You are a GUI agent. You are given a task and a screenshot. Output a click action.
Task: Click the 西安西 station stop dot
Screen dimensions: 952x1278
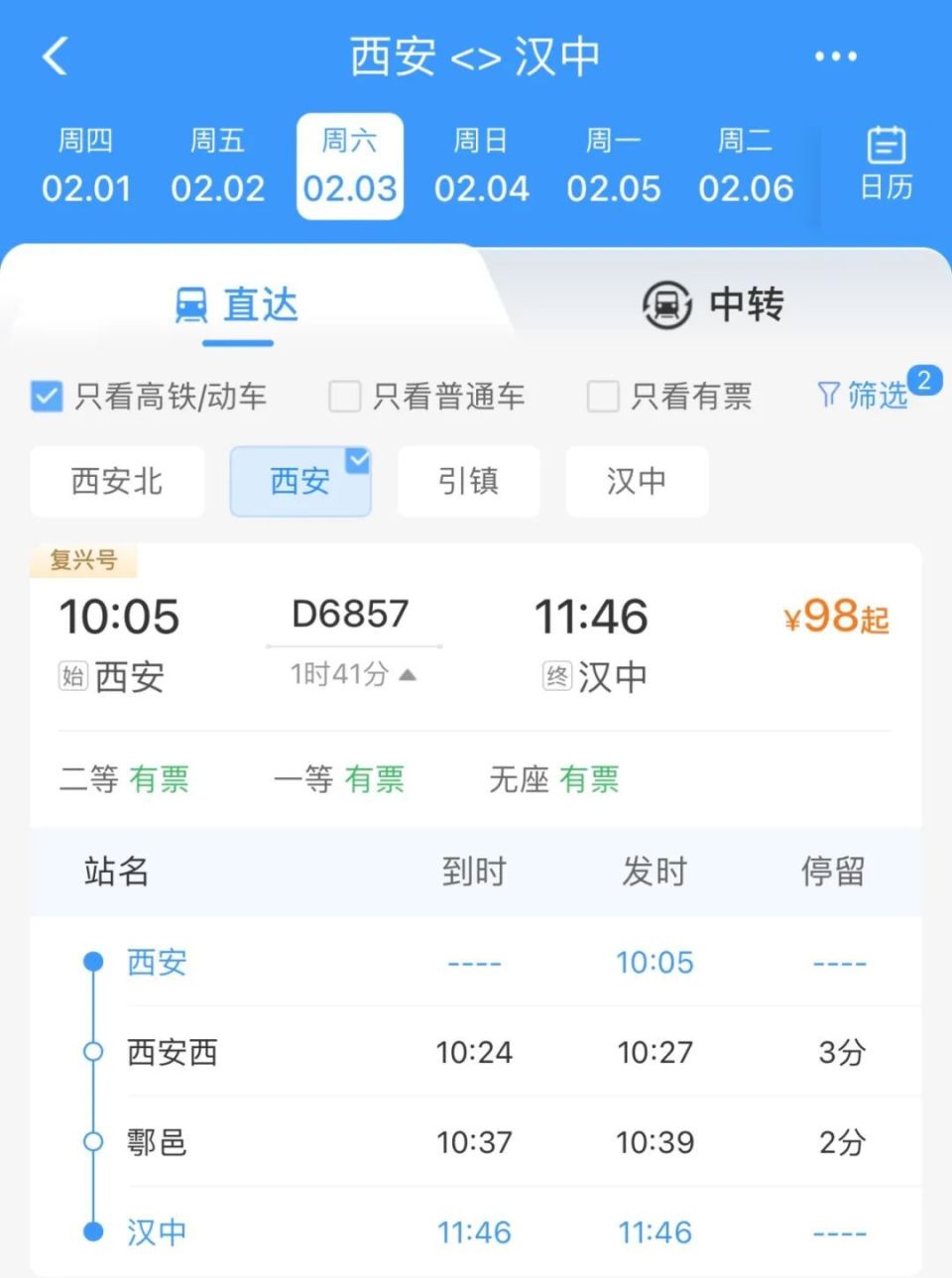(94, 1051)
